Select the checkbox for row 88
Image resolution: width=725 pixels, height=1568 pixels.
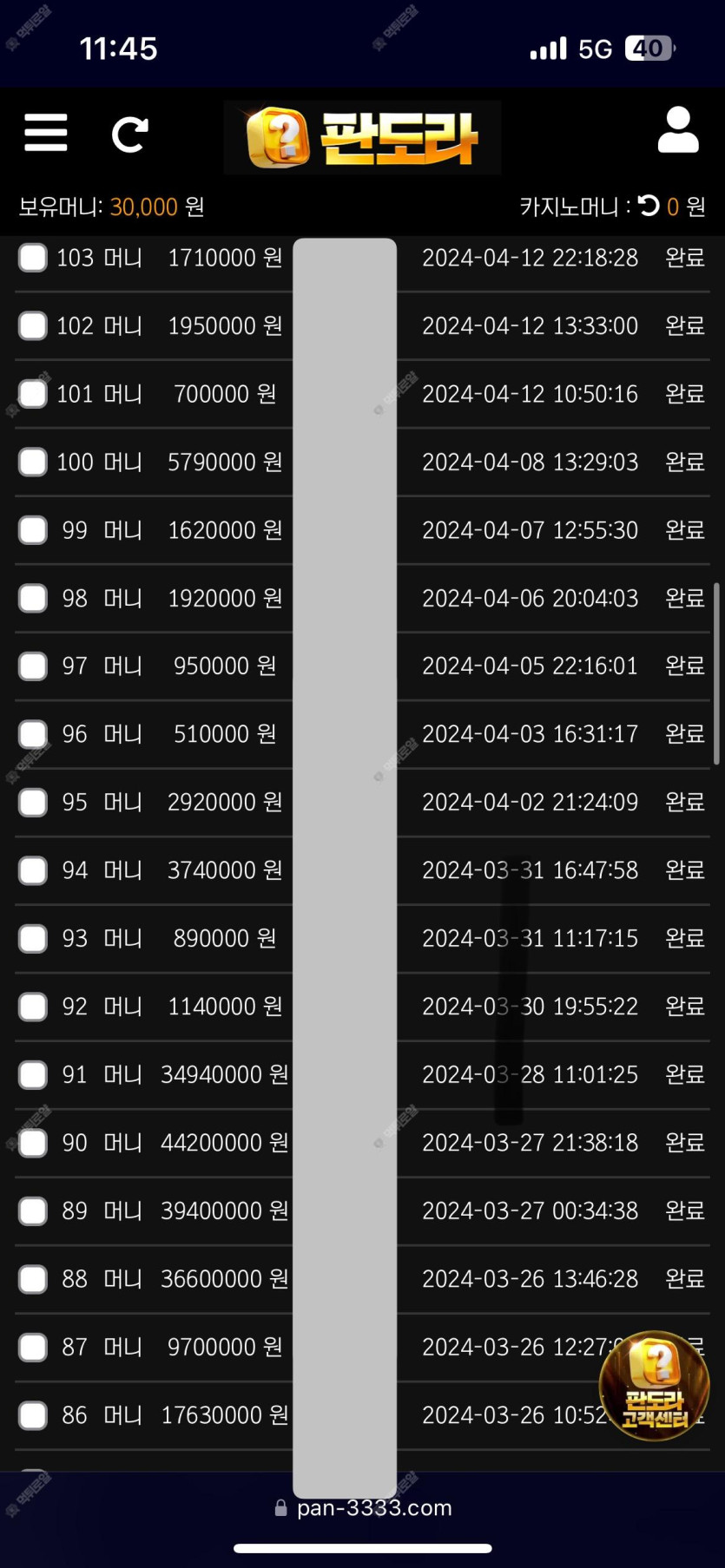click(x=33, y=1279)
